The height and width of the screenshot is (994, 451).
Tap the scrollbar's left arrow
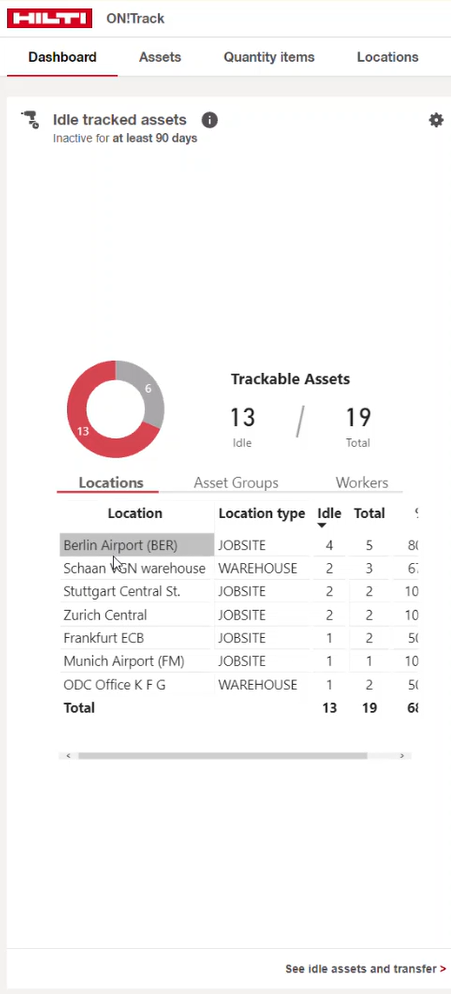(x=69, y=756)
